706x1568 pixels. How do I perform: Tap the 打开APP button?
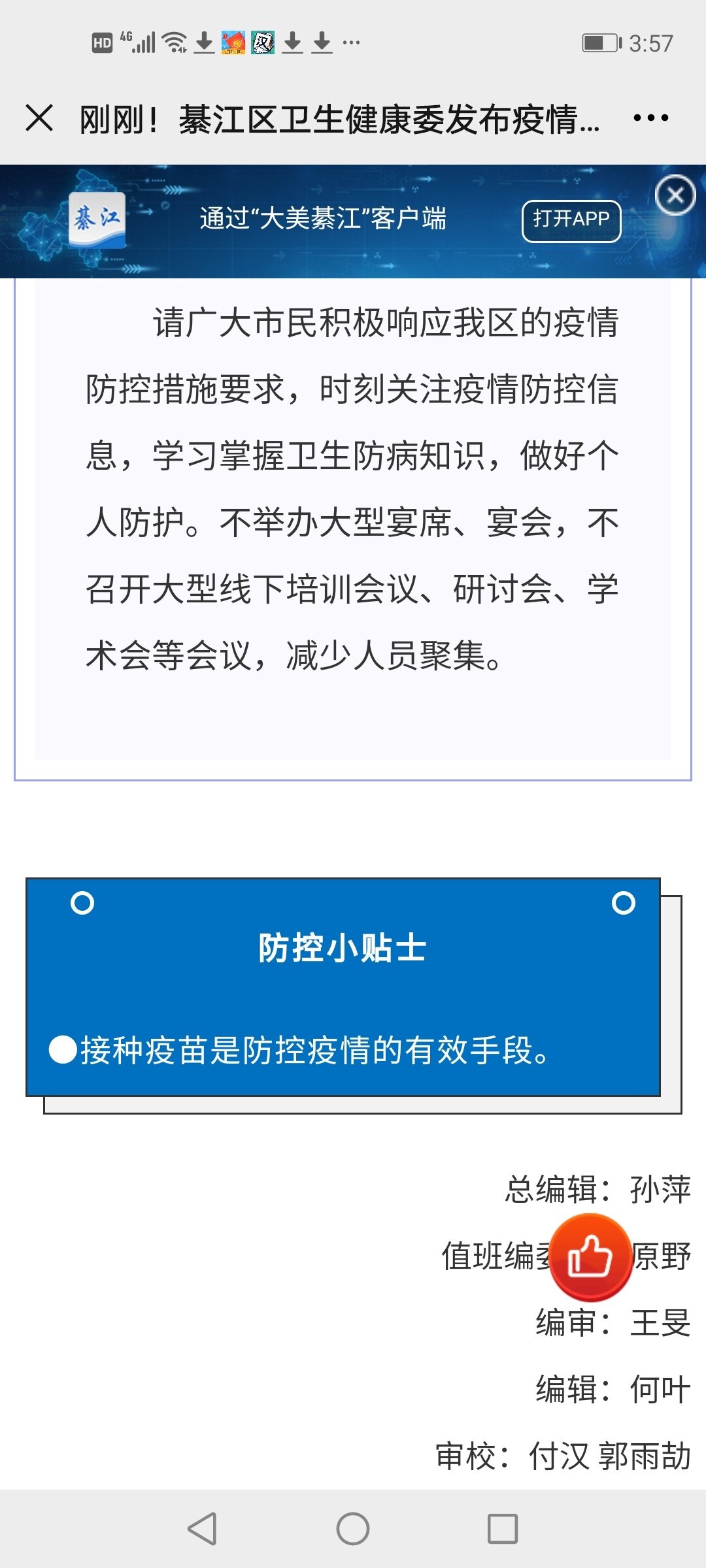click(571, 221)
